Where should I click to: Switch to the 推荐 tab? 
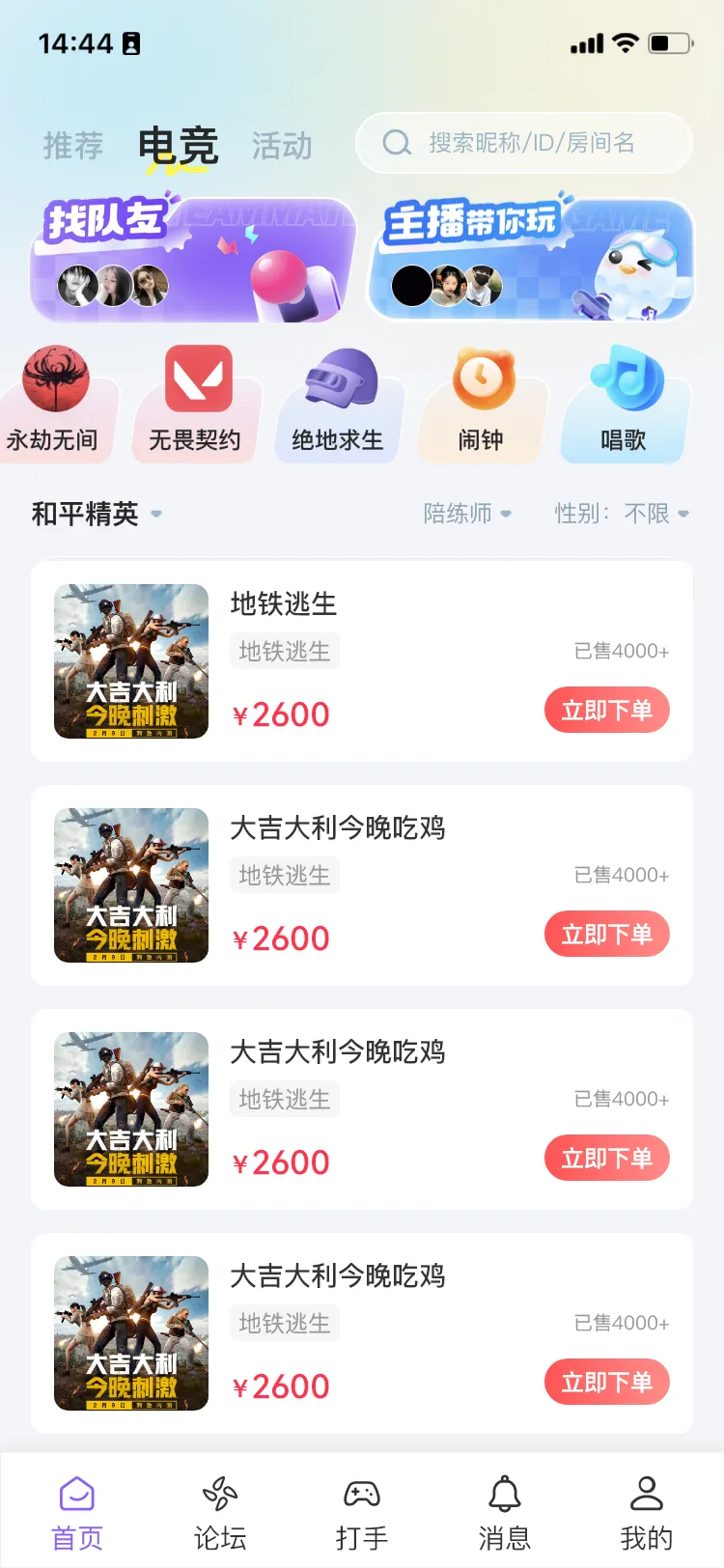click(72, 145)
